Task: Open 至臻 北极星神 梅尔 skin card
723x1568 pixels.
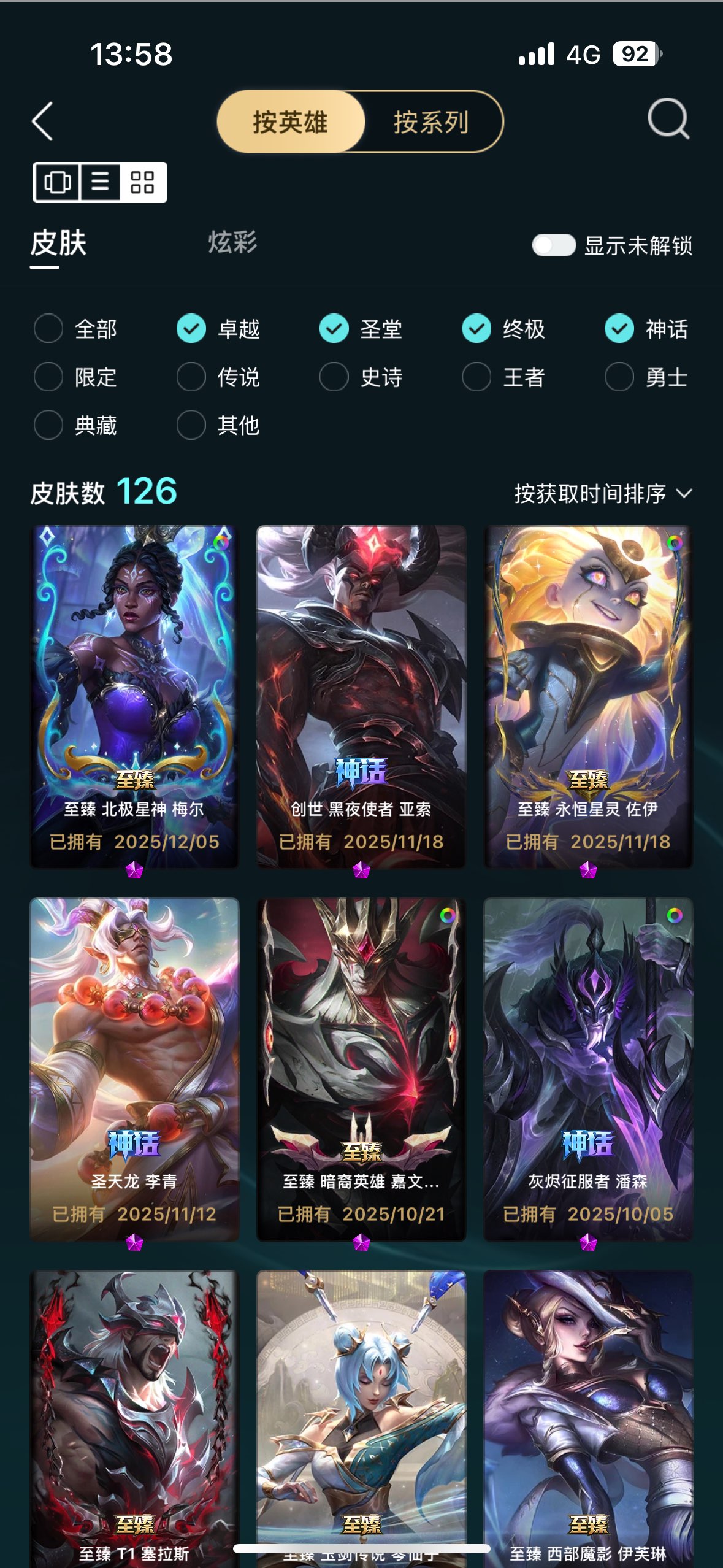Action: pos(134,696)
